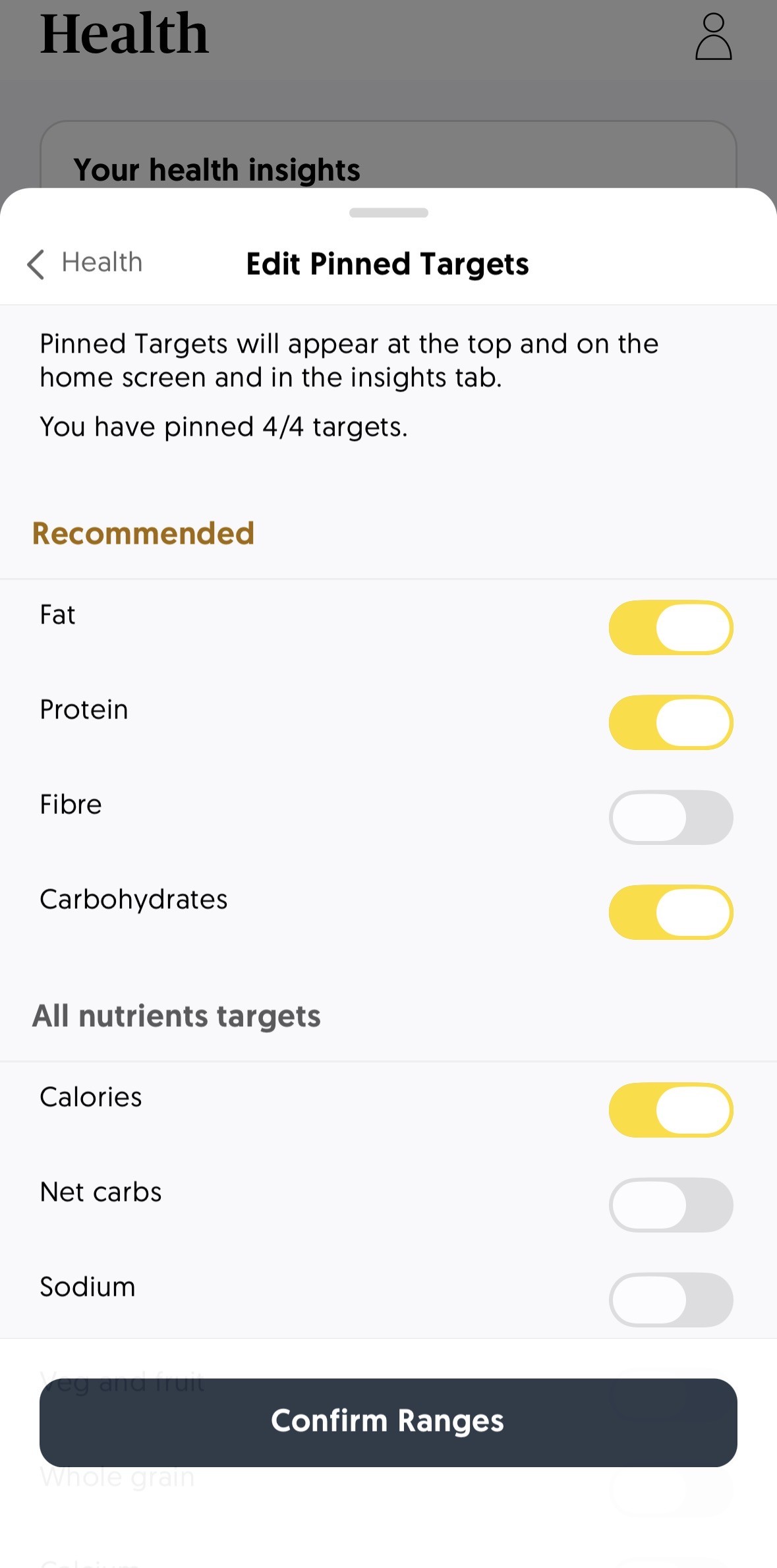
Task: Enable the Fibre target switch
Action: pyautogui.click(x=670, y=817)
